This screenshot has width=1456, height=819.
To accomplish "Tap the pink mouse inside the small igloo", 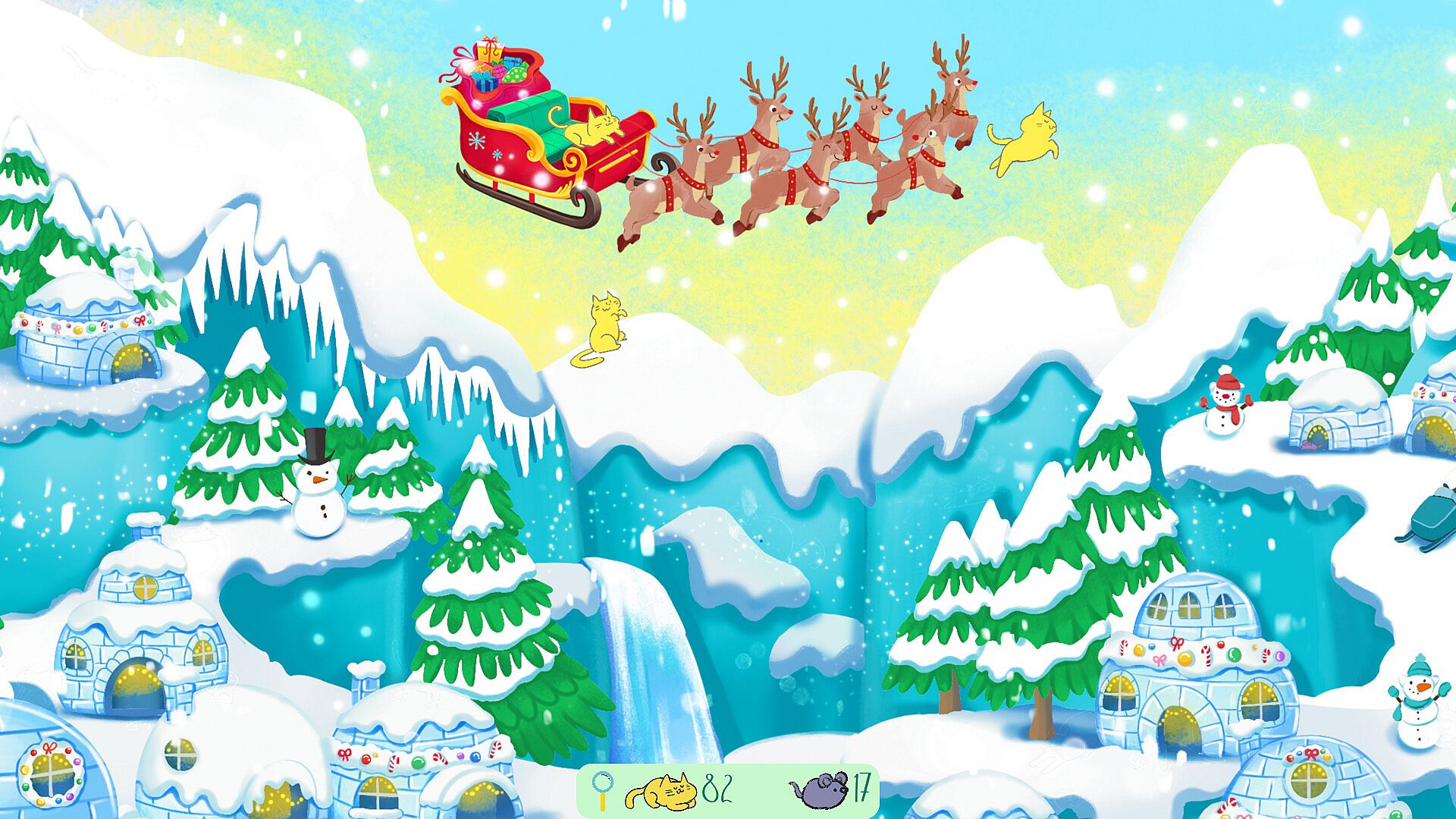I will (x=1310, y=445).
